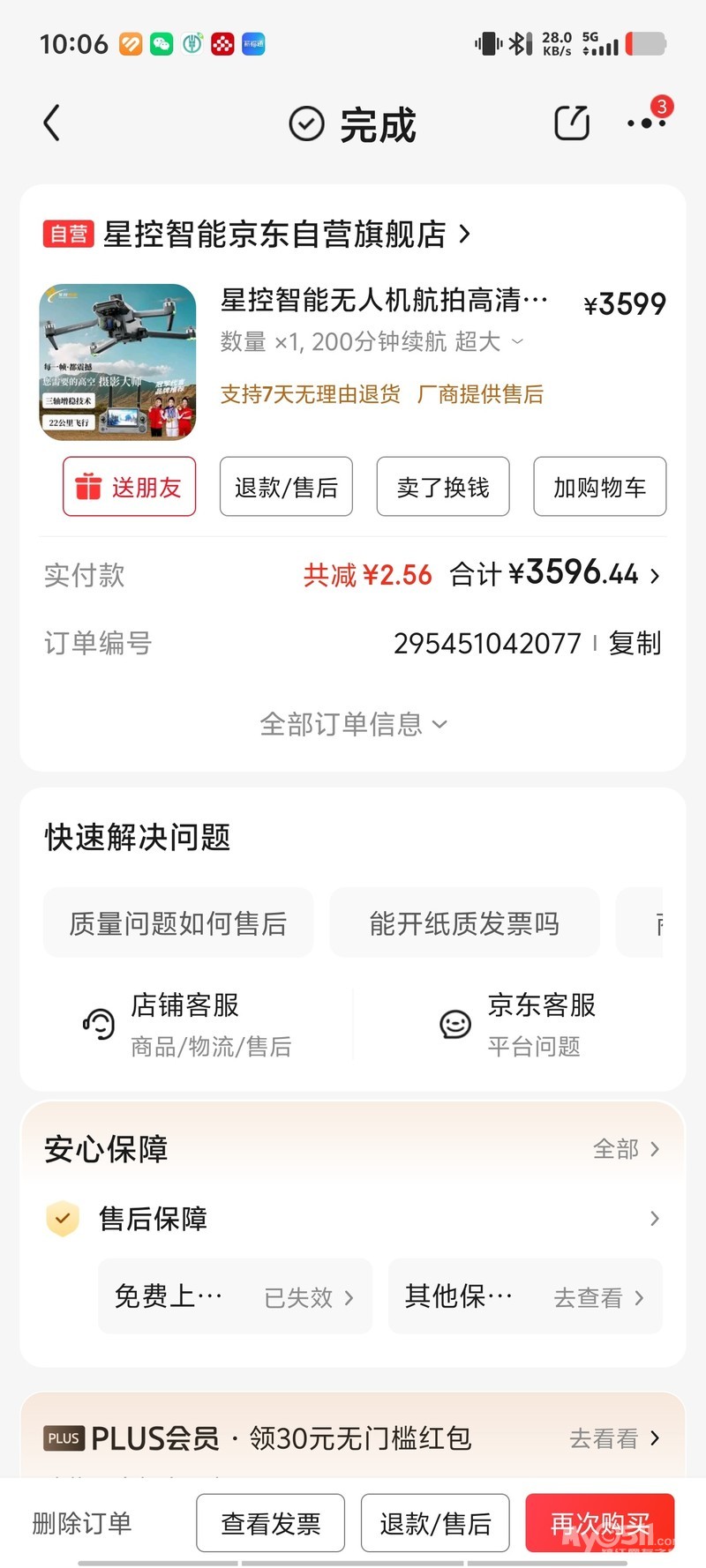
Task: Tap 卖了换钱 to resell the item
Action: pos(443,487)
